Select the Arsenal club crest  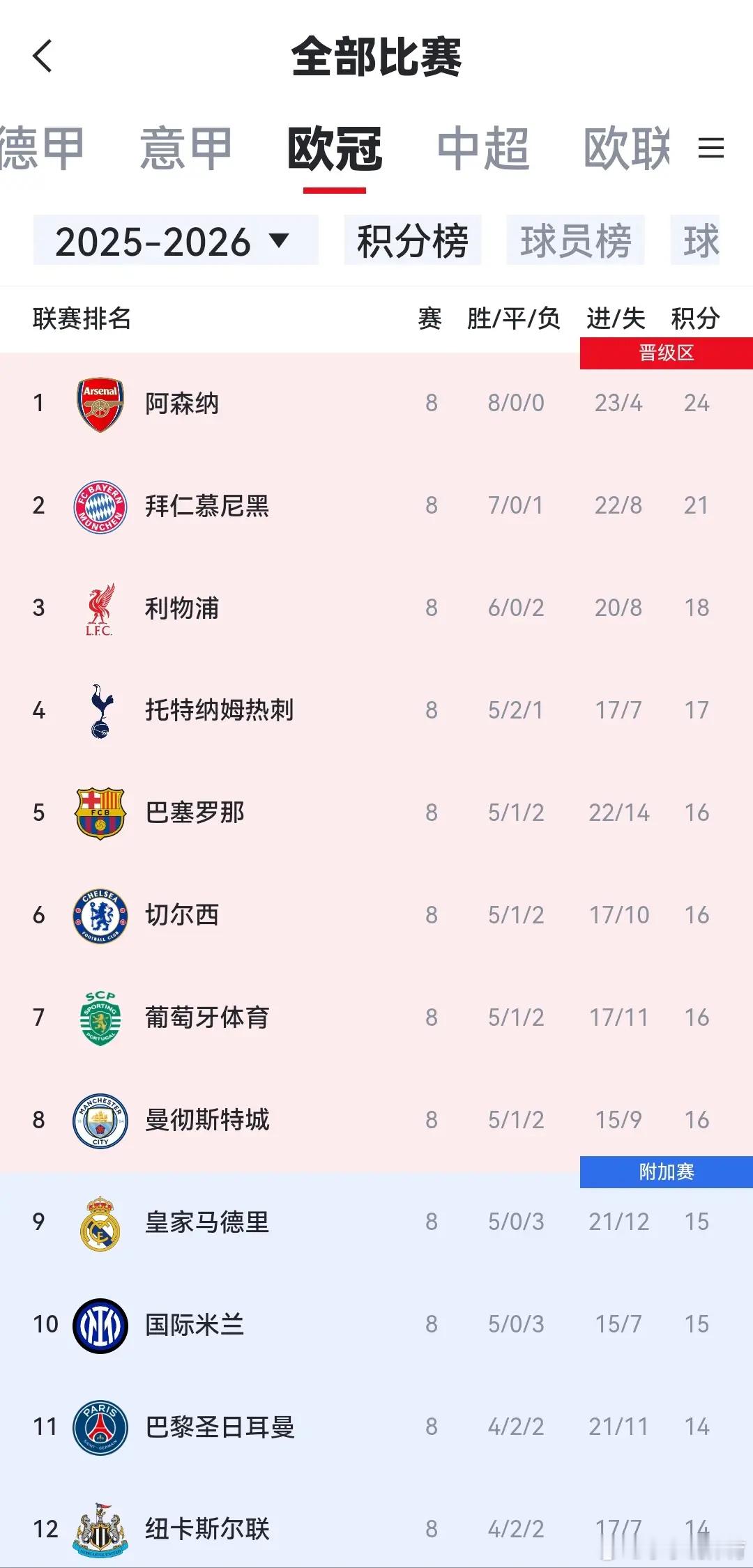[100, 403]
